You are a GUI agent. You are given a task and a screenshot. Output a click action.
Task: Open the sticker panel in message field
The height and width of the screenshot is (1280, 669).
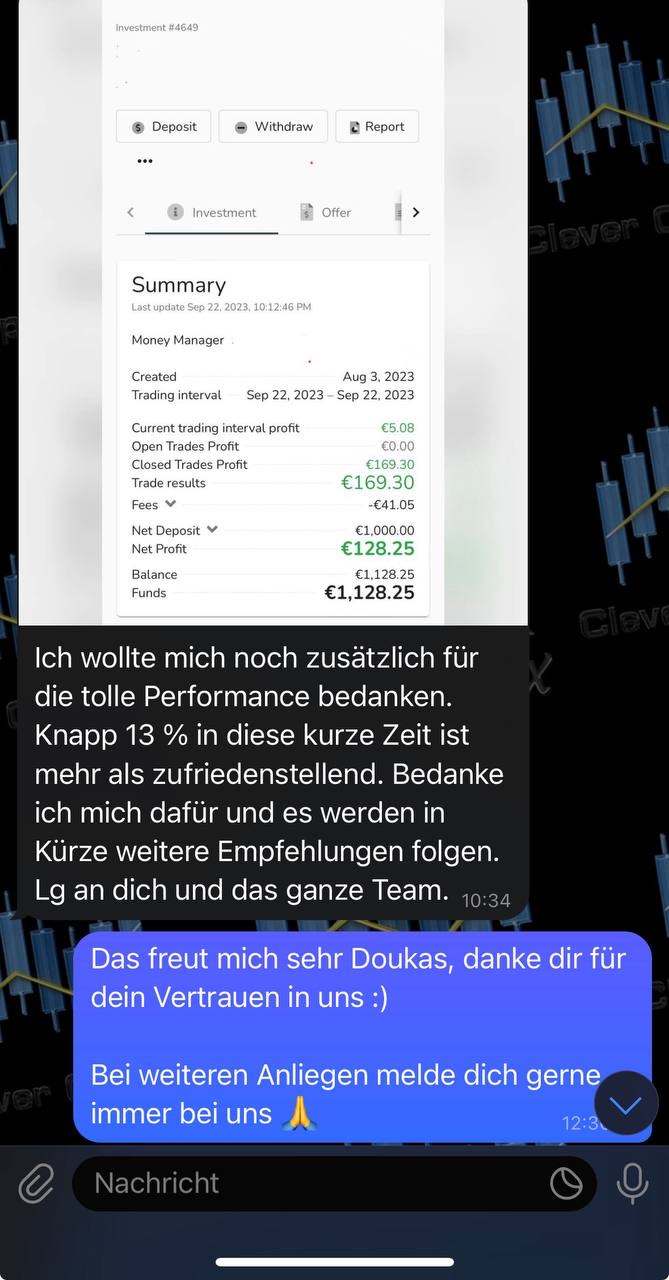pyautogui.click(x=566, y=1184)
